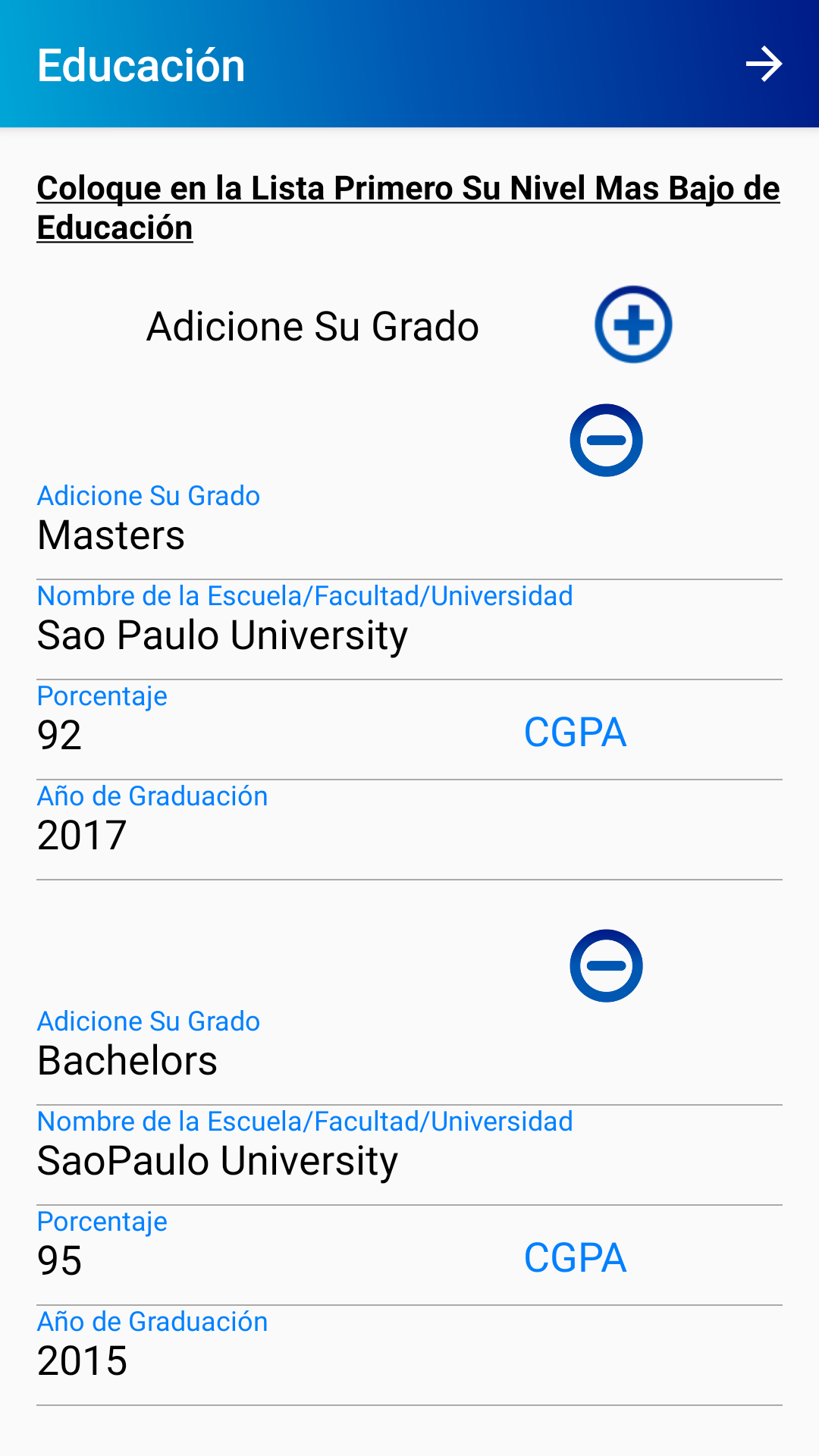Switch to CGPA for the Masters degree

575,733
